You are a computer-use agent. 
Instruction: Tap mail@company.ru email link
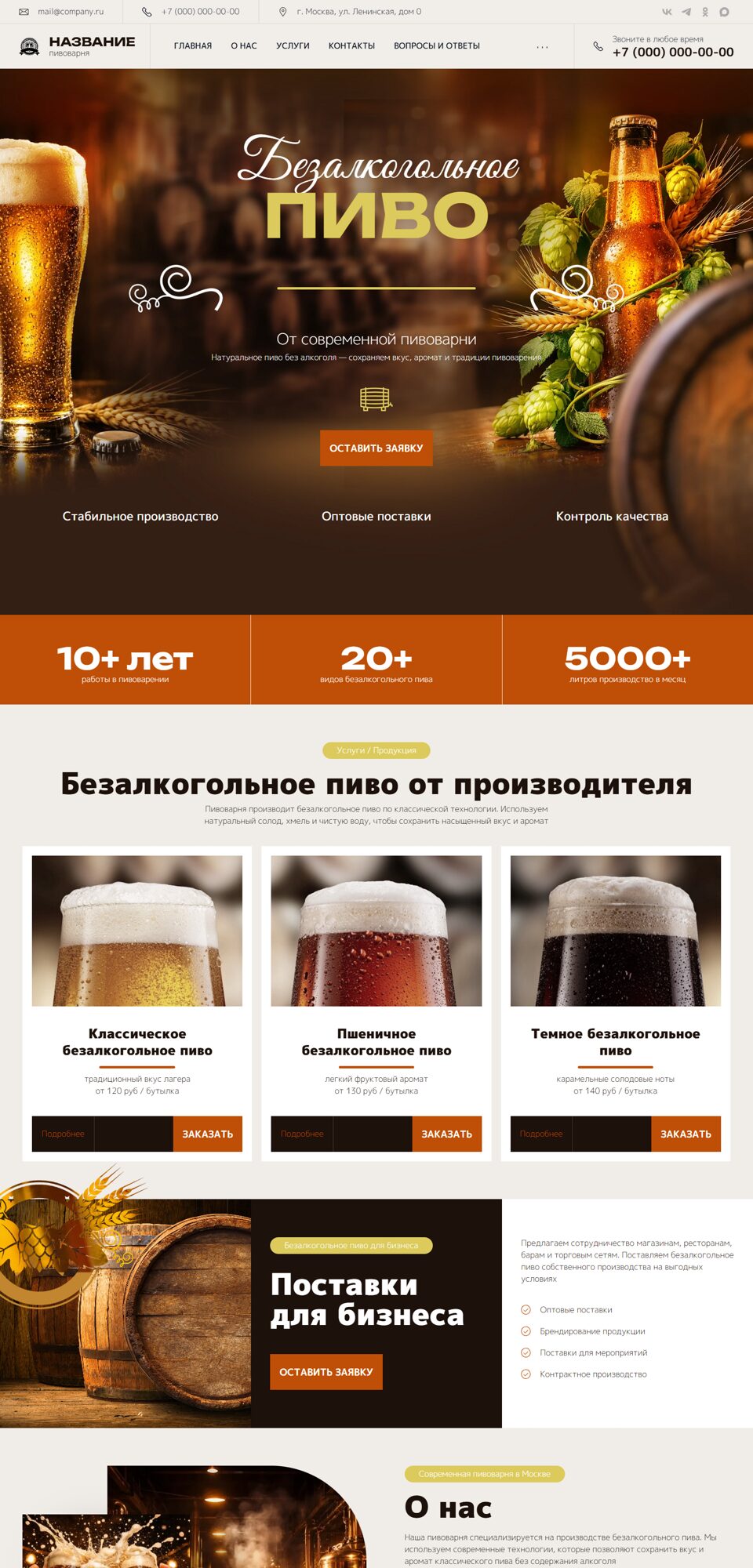point(71,12)
